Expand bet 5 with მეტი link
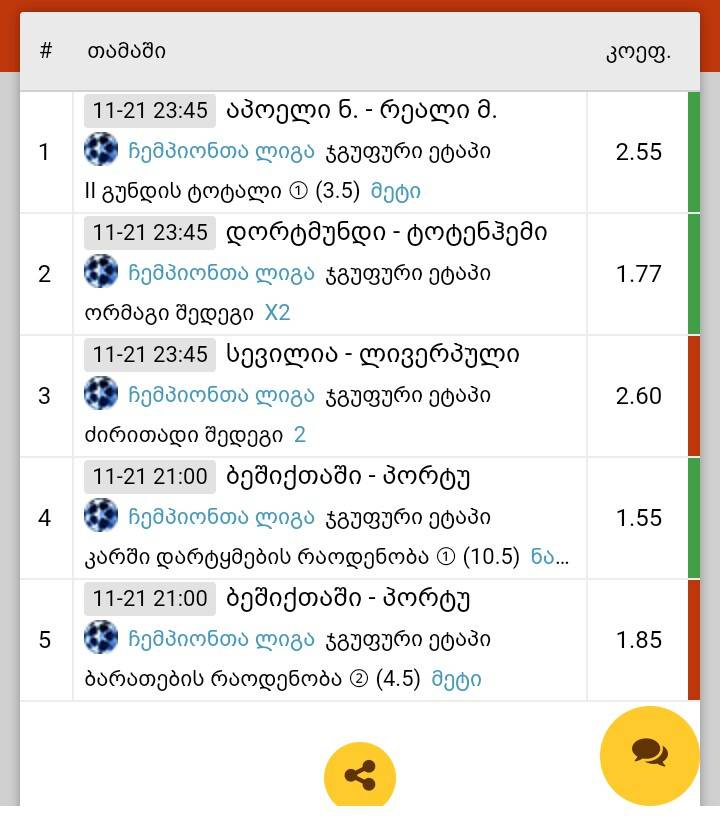 [x=457, y=678]
